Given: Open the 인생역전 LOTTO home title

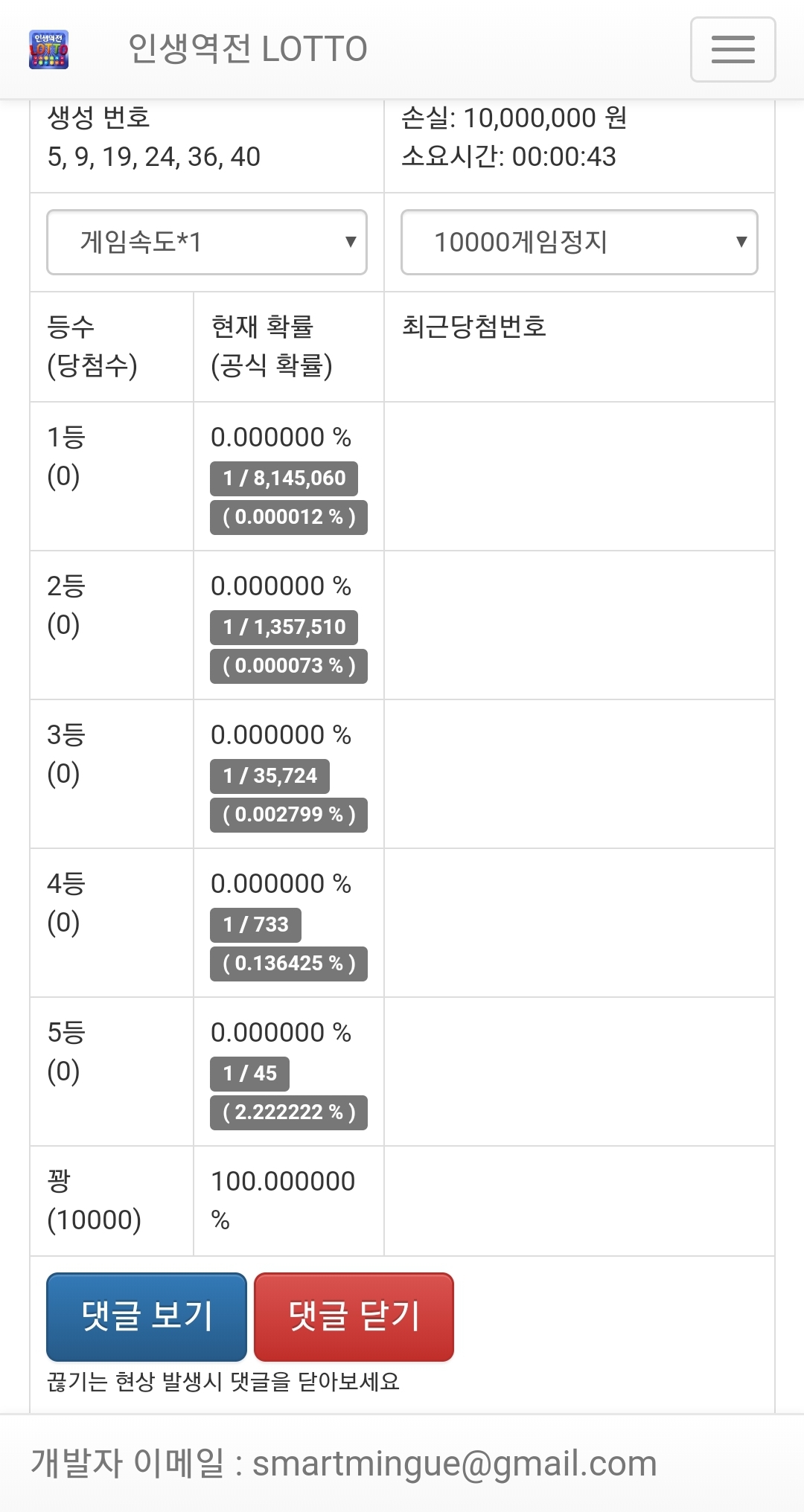Looking at the screenshot, I should tap(247, 49).
